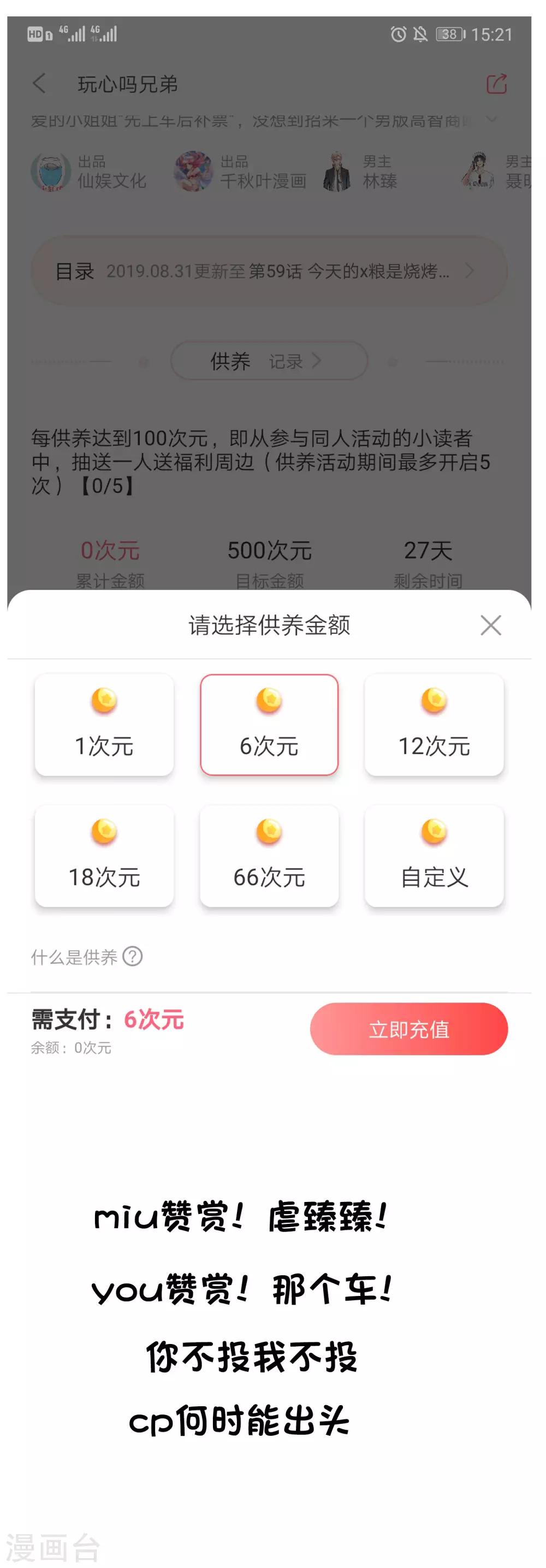
Task: Open the share icon at top right
Action: pos(497,84)
